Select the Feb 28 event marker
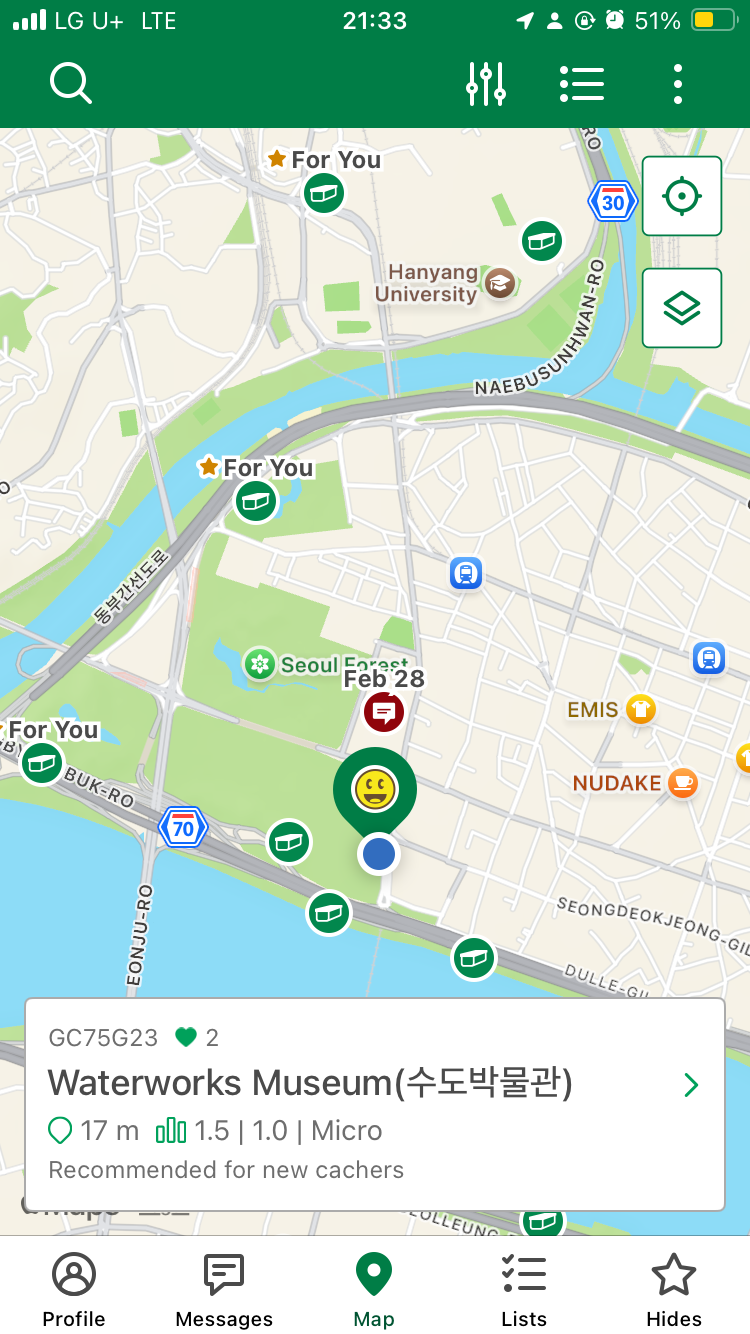750x1334 pixels. point(383,712)
